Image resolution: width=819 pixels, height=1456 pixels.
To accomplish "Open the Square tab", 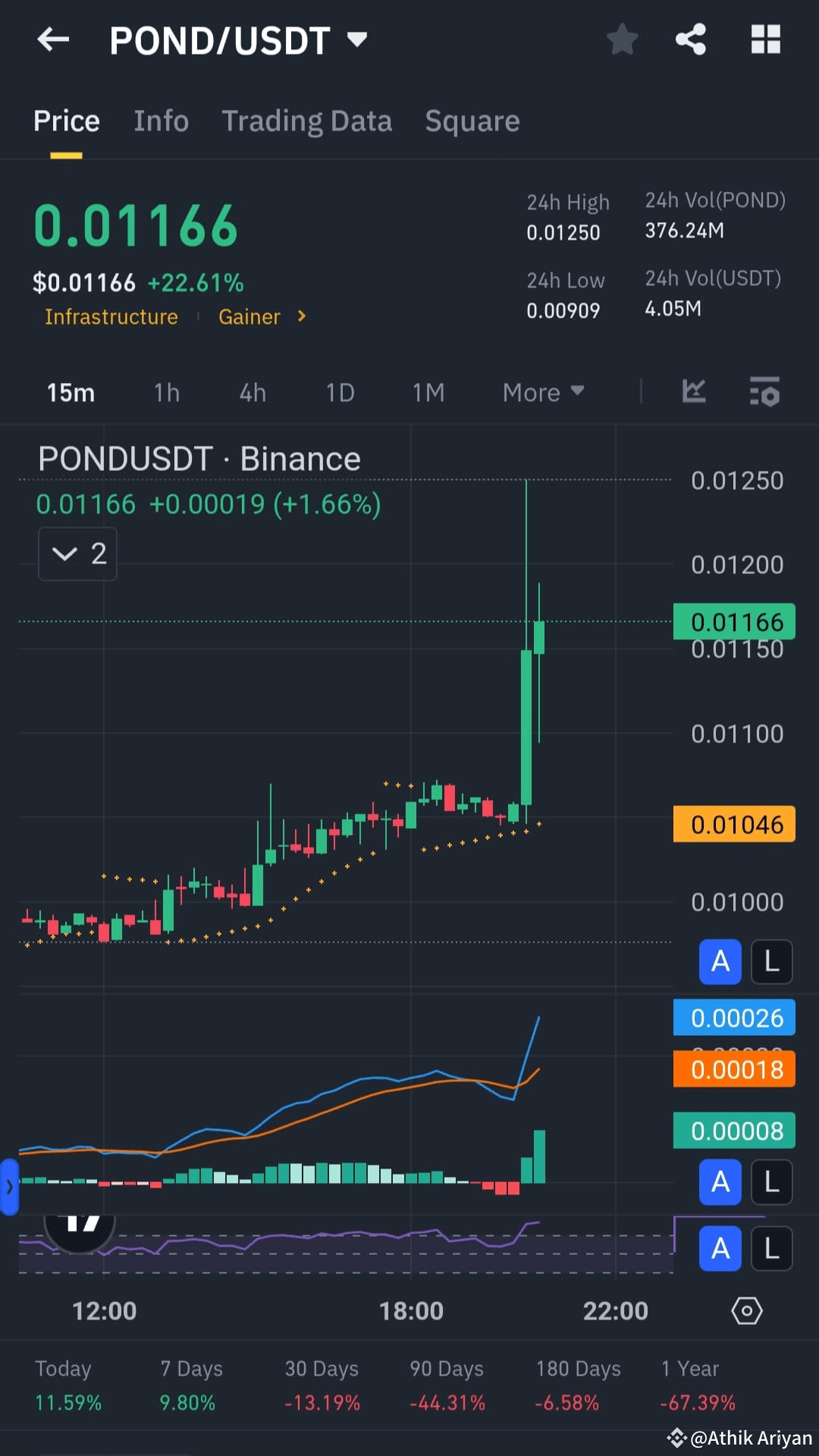I will [472, 121].
